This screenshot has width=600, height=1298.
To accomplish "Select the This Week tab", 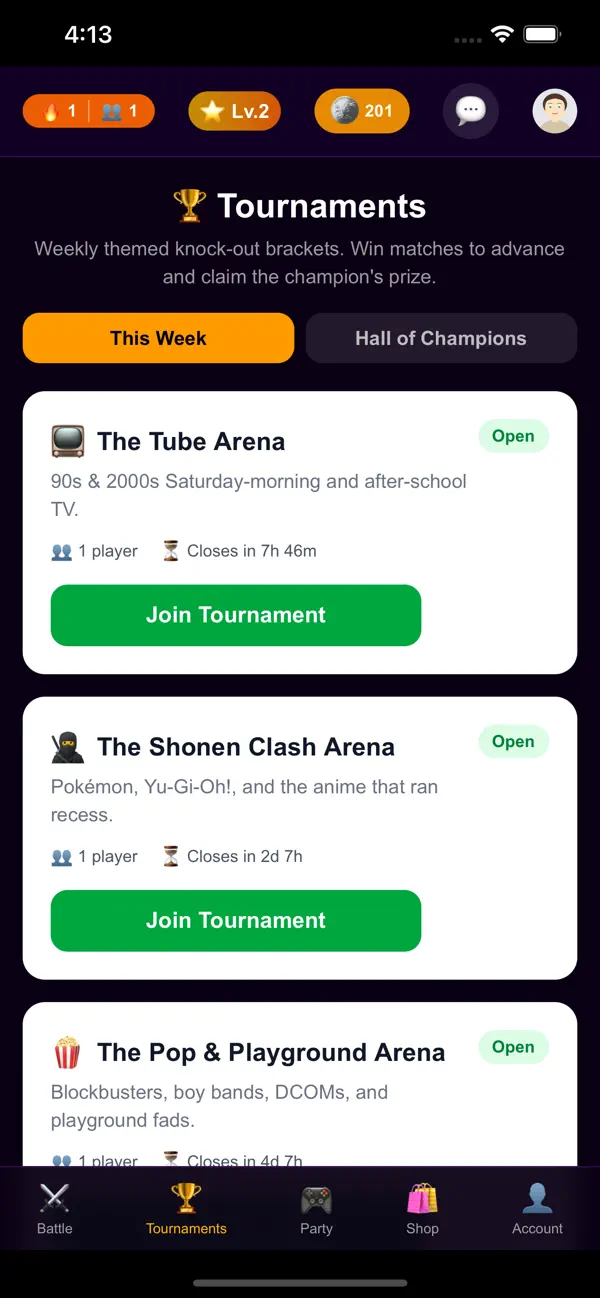I will [x=158, y=338].
